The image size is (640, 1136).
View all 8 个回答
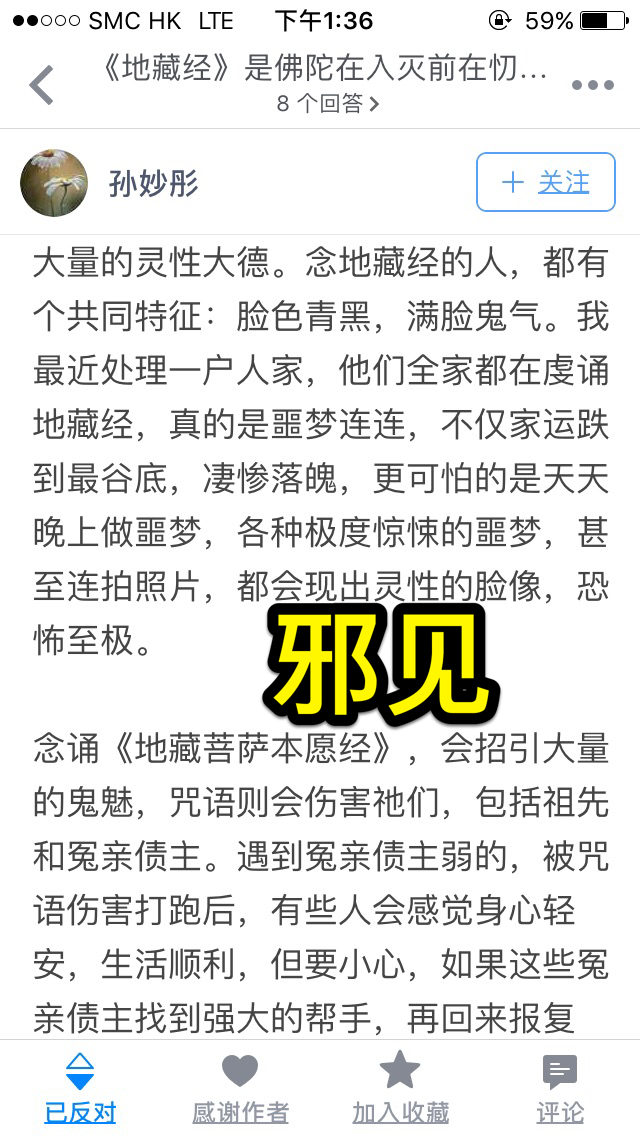click(x=328, y=104)
